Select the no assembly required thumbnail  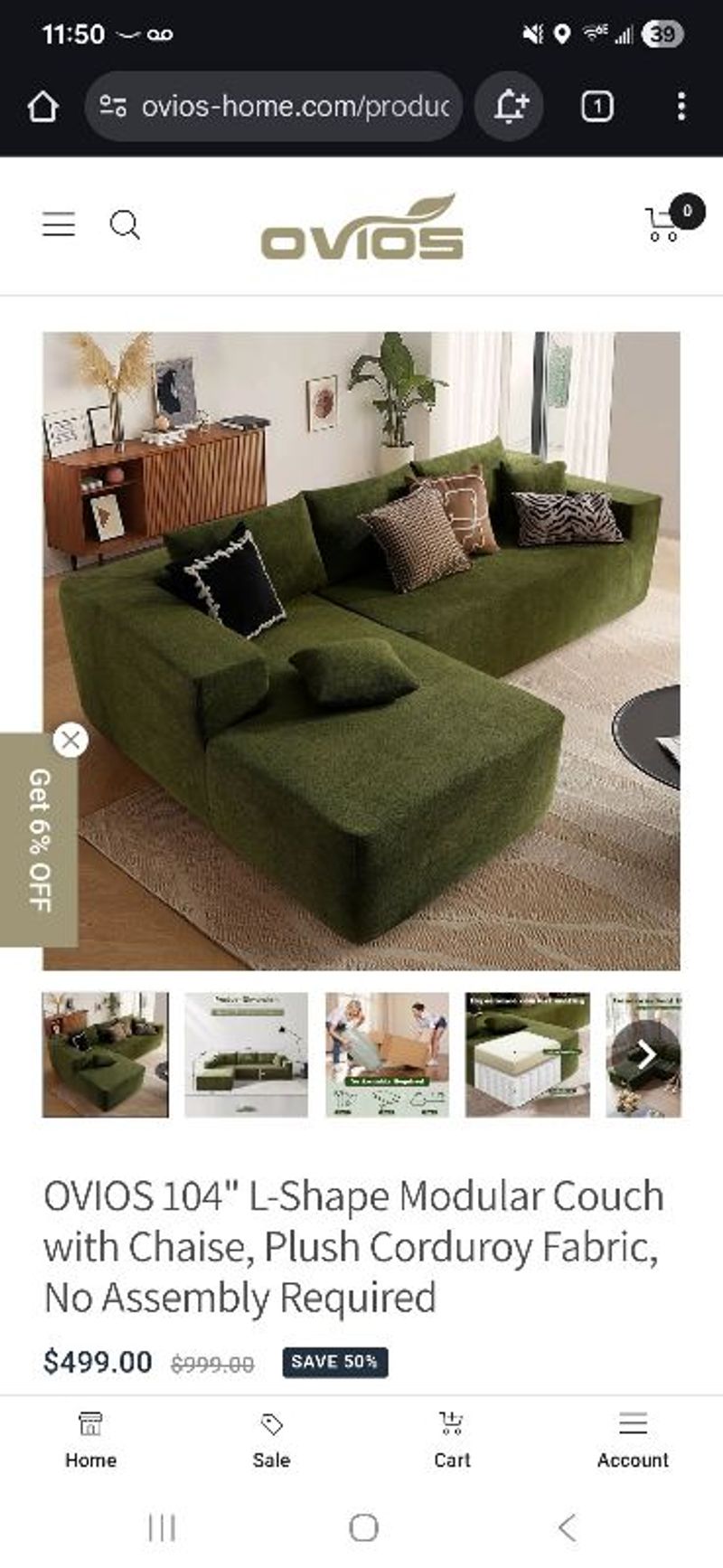[x=387, y=1054]
